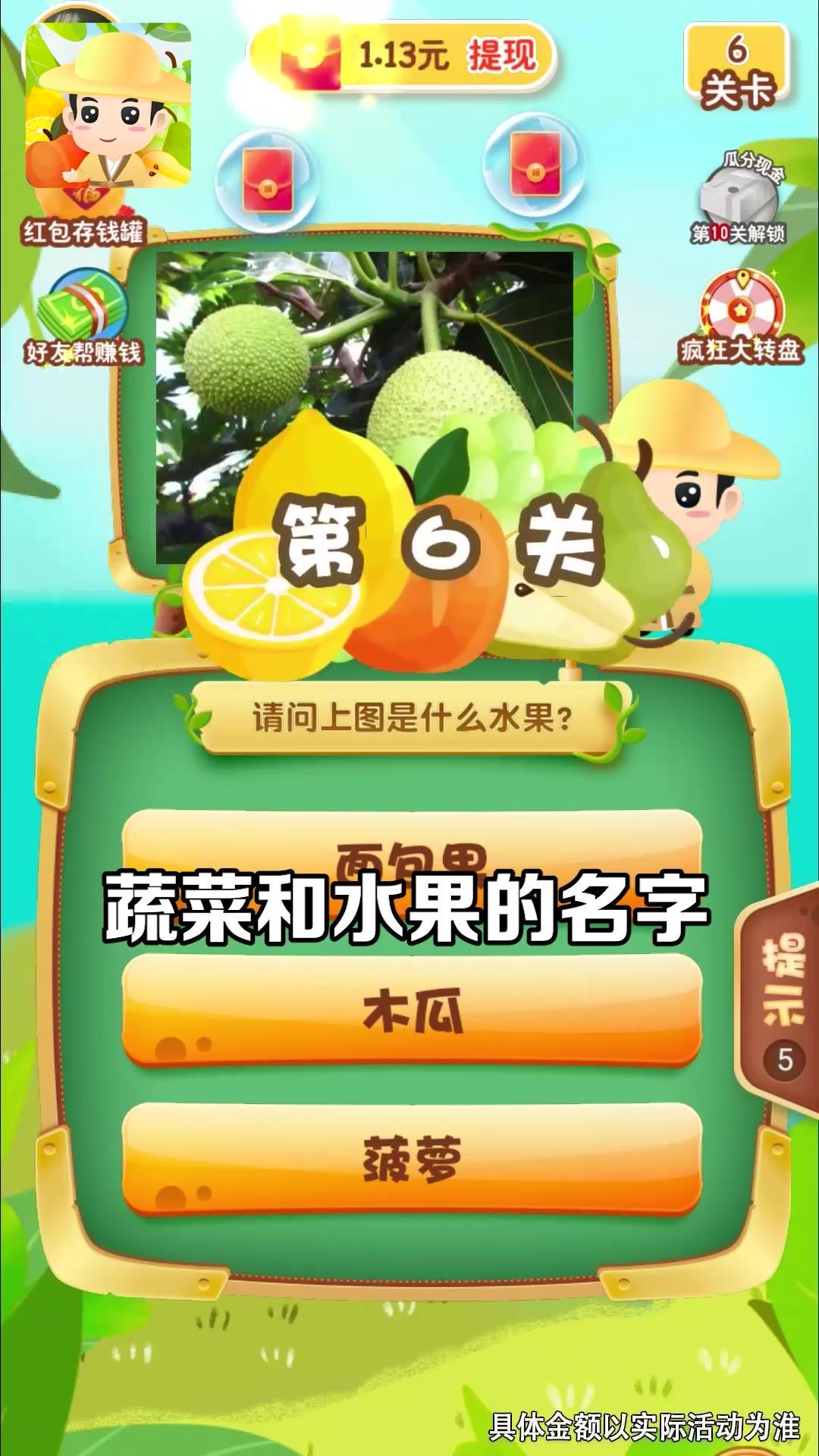
Task: Choose 木瓜 as the answer
Action: 412,1012
